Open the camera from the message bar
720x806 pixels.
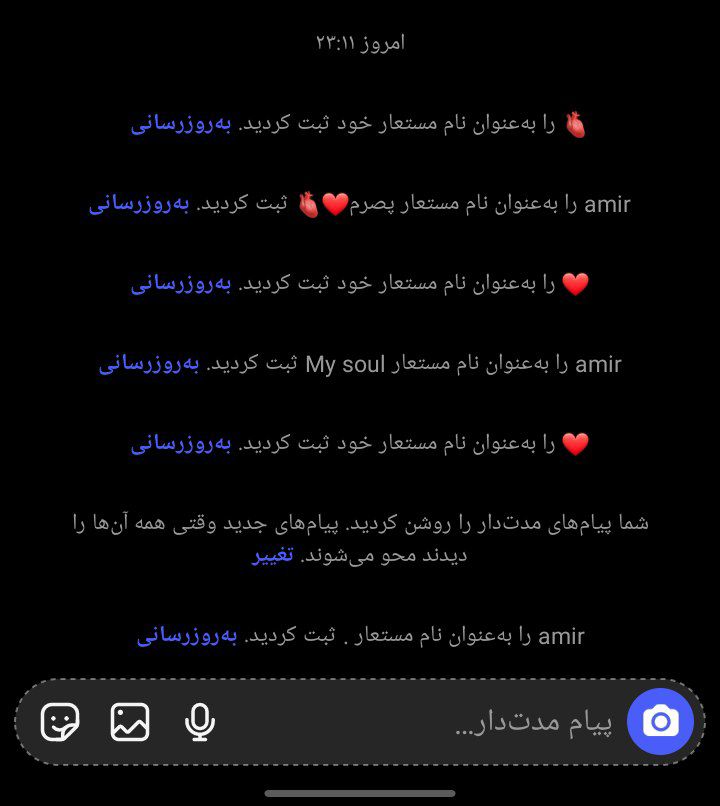click(x=660, y=721)
